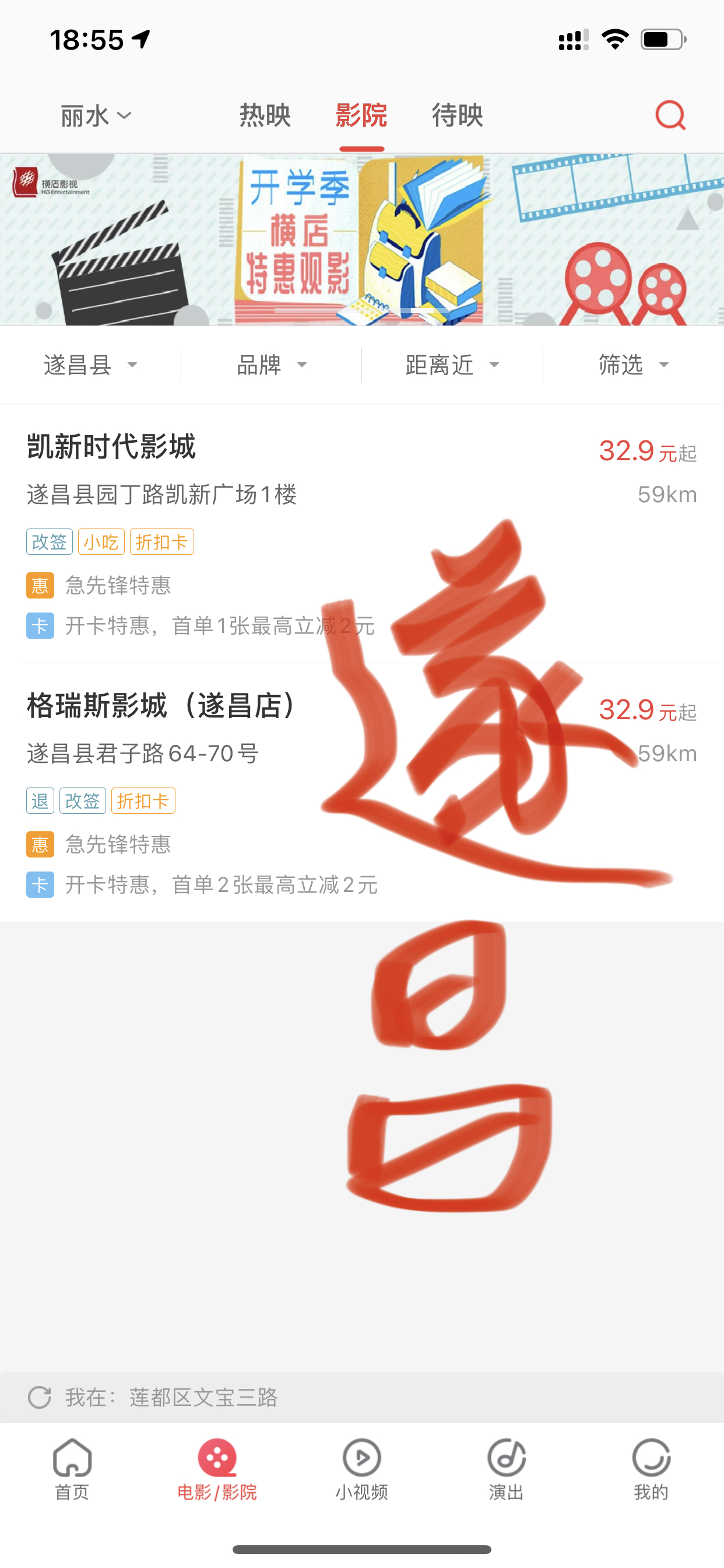Switch to the 热映 tab
724x1568 pixels.
click(265, 116)
